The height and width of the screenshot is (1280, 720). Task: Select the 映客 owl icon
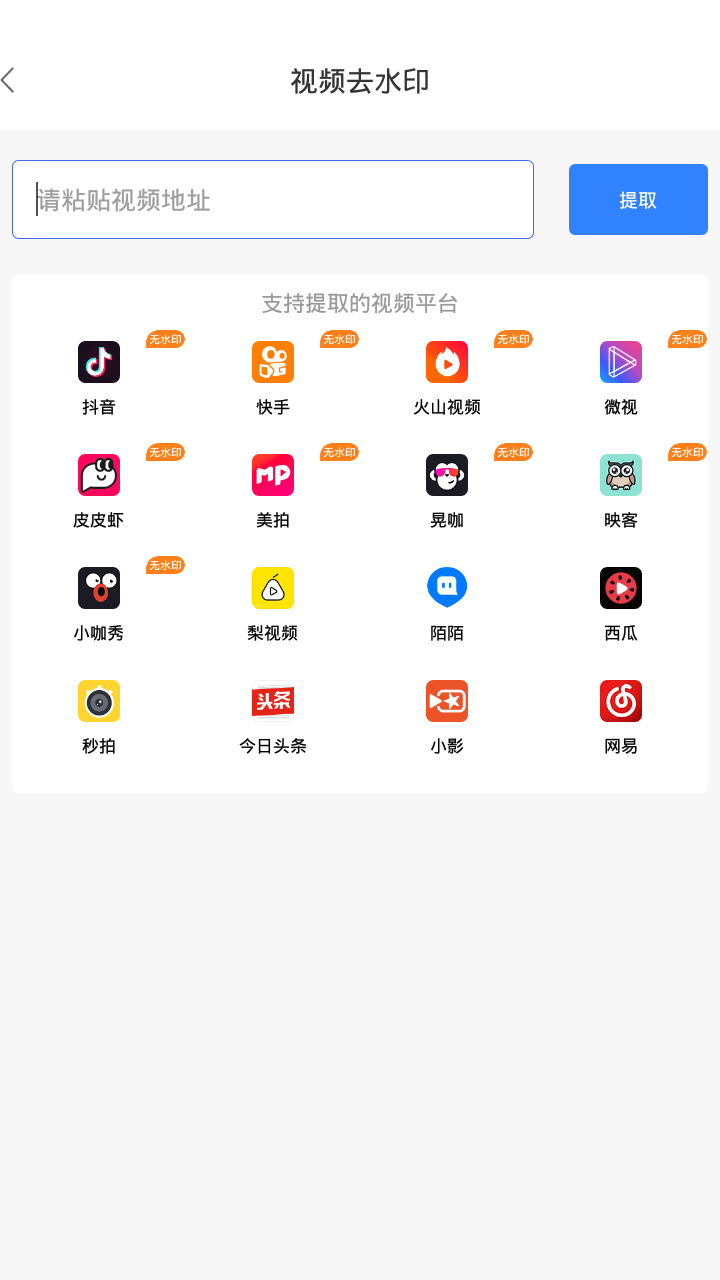[x=621, y=475]
